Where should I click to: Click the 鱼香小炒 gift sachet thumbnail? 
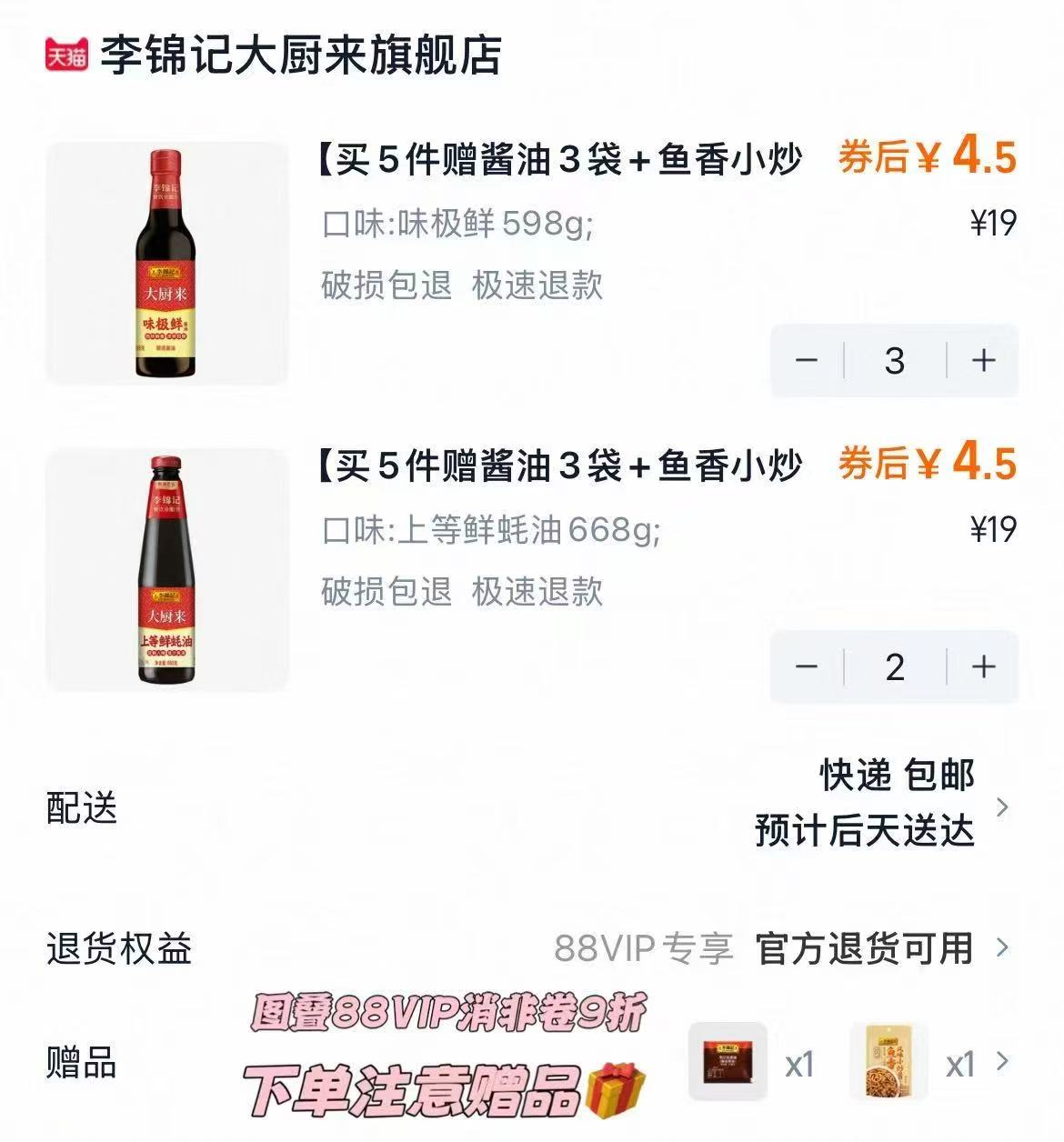point(888,1060)
